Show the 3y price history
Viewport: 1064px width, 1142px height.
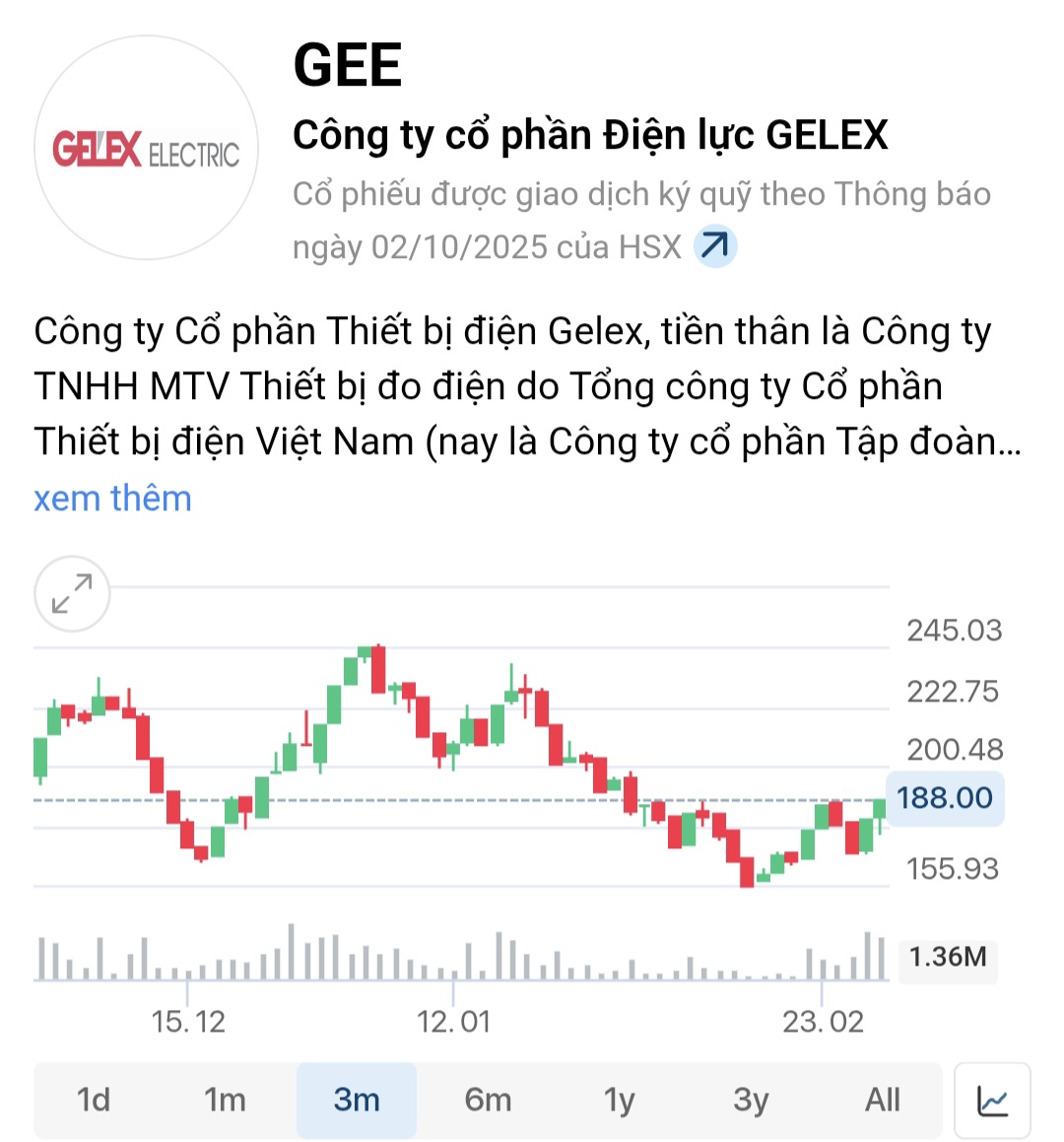pos(750,1100)
